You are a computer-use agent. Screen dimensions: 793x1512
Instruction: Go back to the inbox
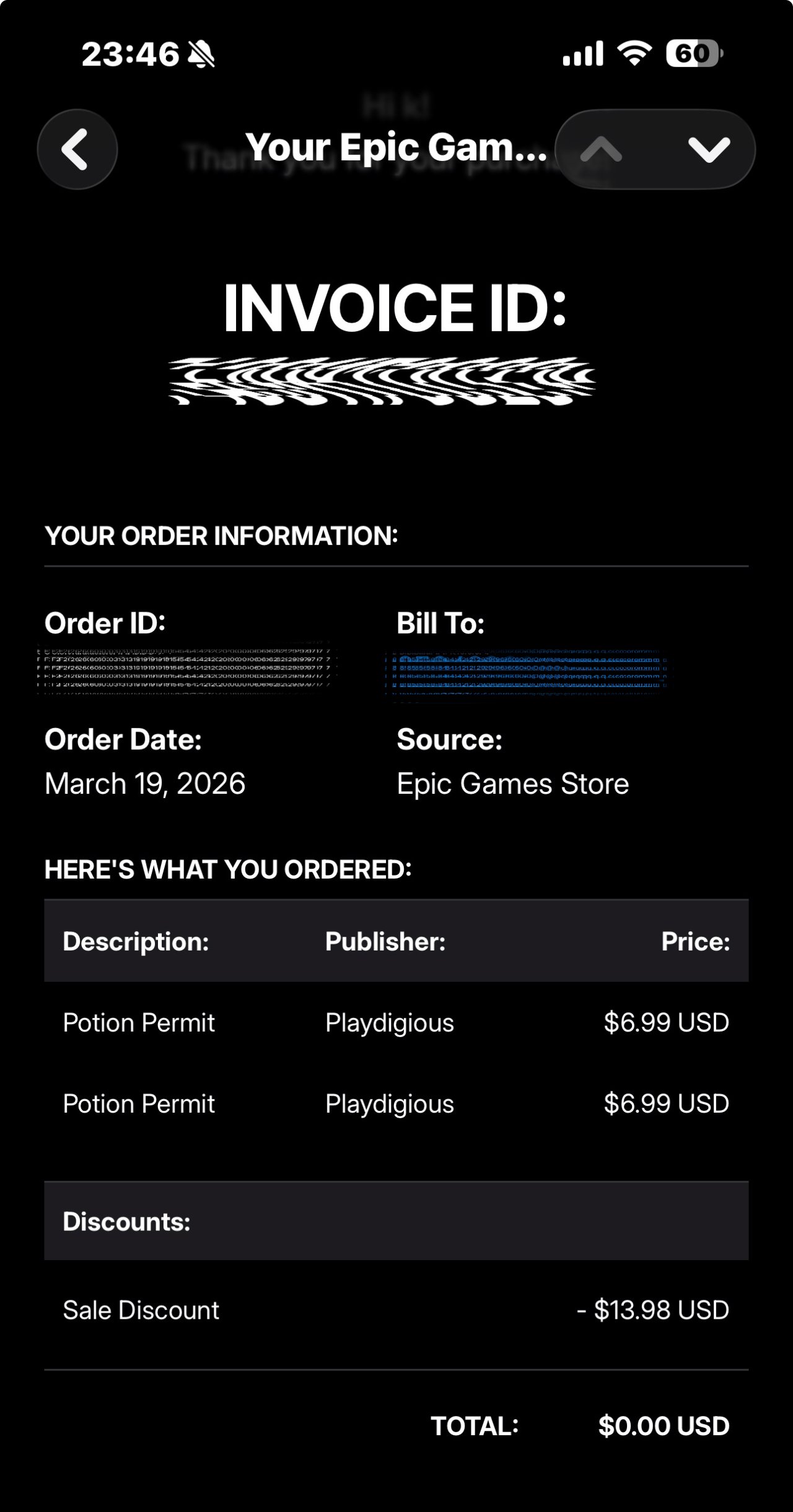[77, 149]
